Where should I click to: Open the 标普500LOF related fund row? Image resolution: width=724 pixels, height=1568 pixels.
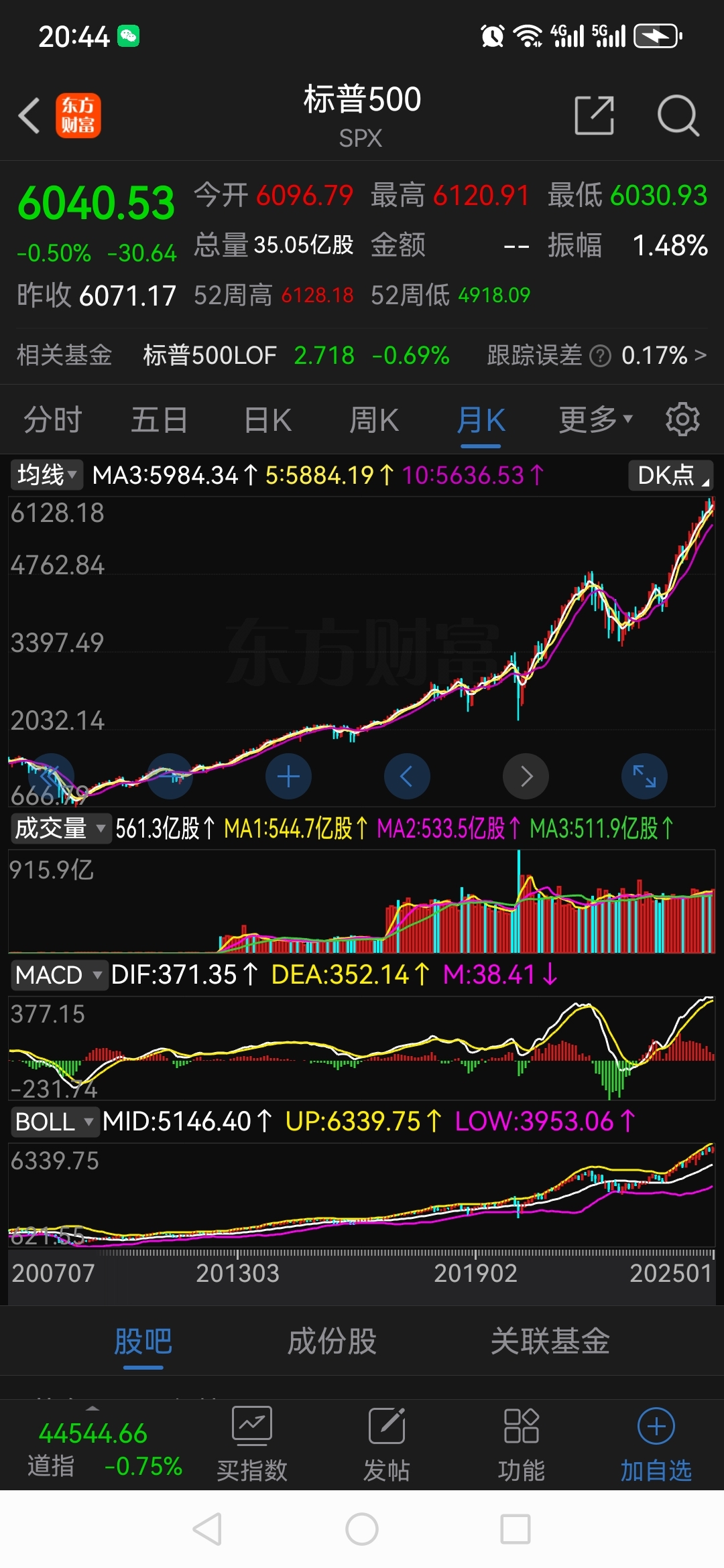tap(362, 355)
